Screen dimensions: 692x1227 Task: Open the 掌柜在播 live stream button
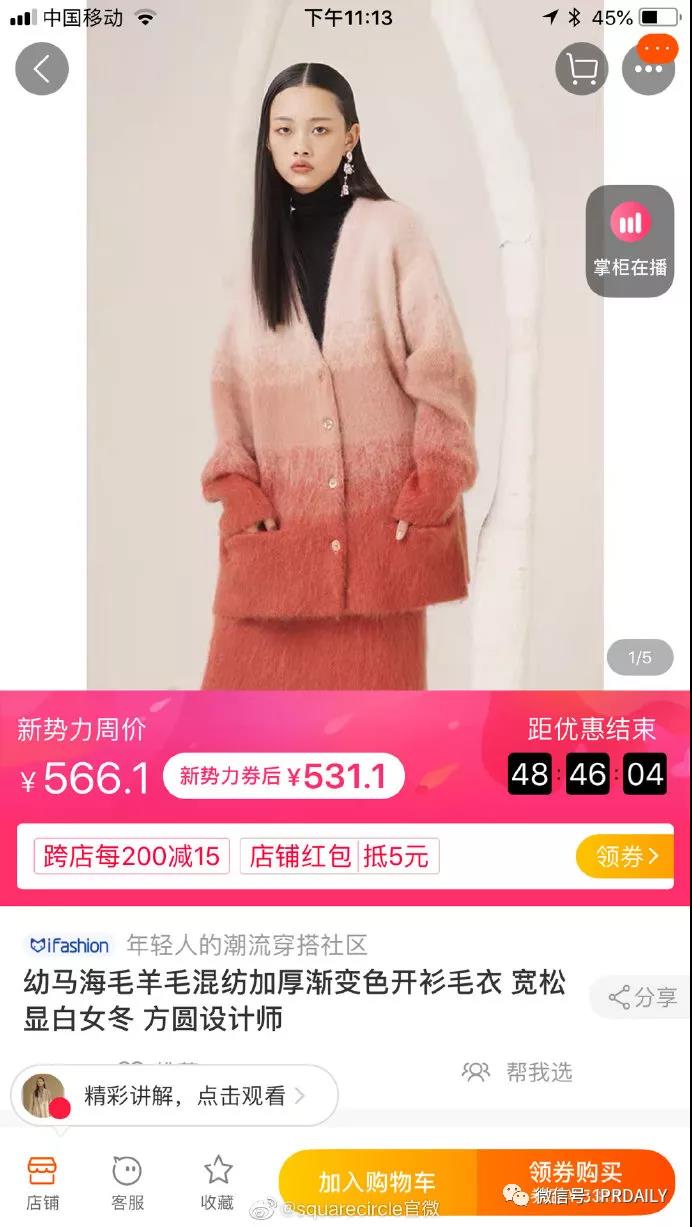pyautogui.click(x=629, y=241)
